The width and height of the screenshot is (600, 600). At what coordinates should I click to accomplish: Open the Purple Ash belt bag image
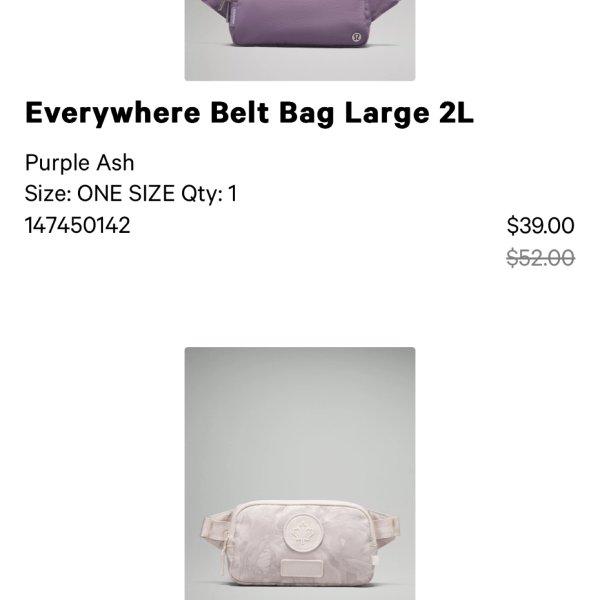299,38
